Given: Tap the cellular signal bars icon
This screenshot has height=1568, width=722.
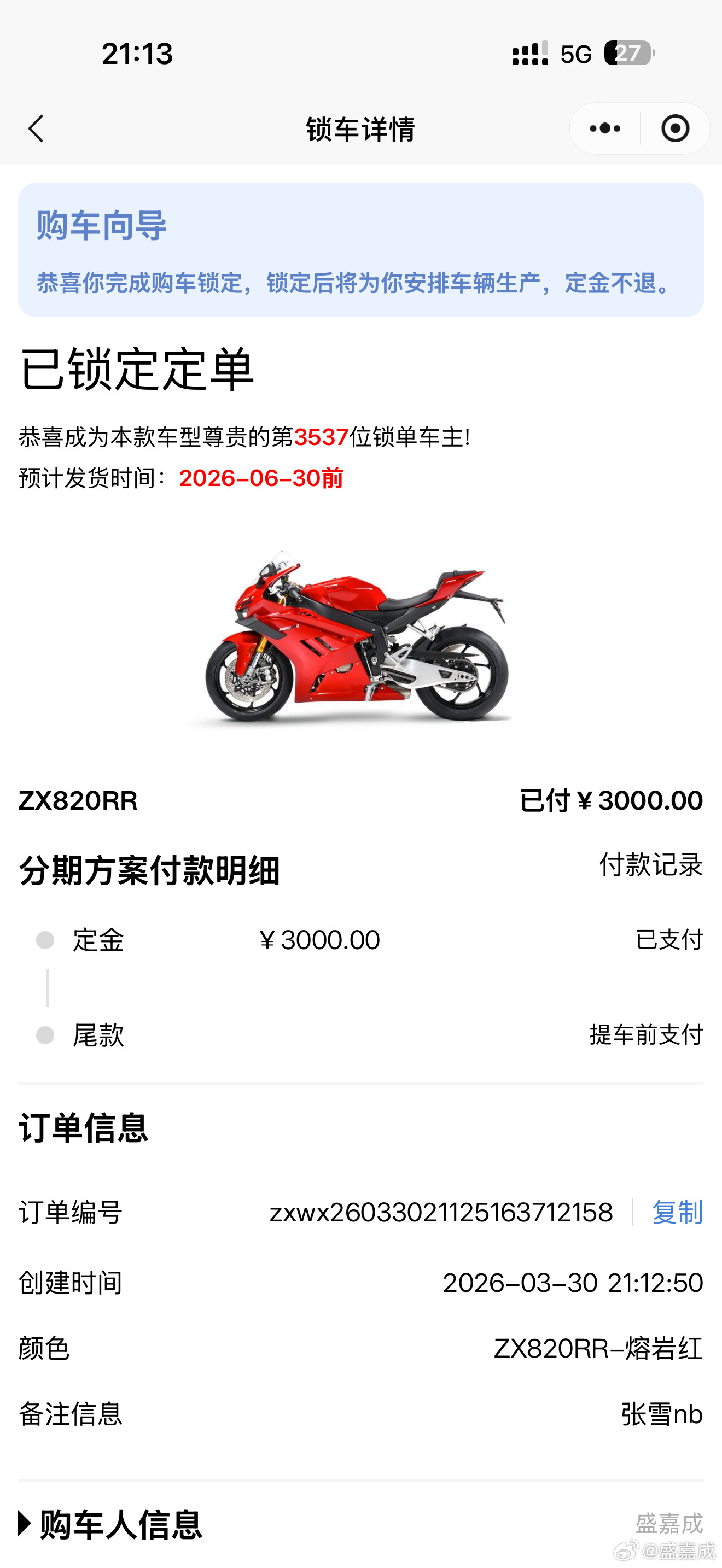Looking at the screenshot, I should click(531, 54).
